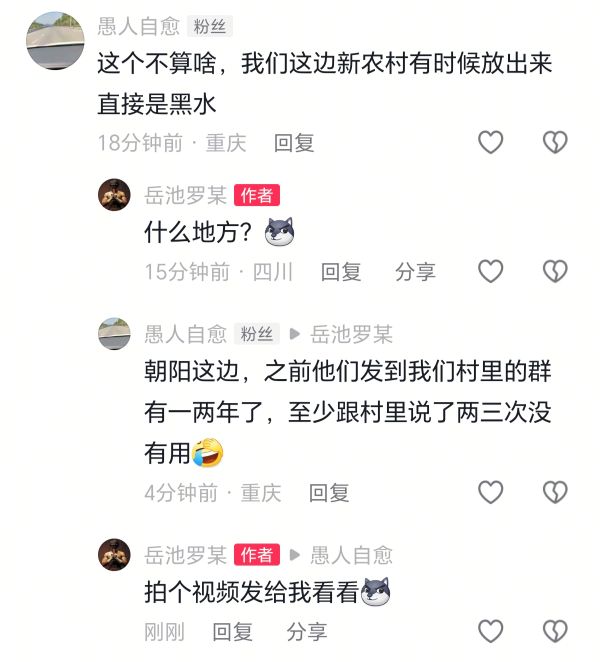Reply to the 刚刚 comment

[x=233, y=631]
